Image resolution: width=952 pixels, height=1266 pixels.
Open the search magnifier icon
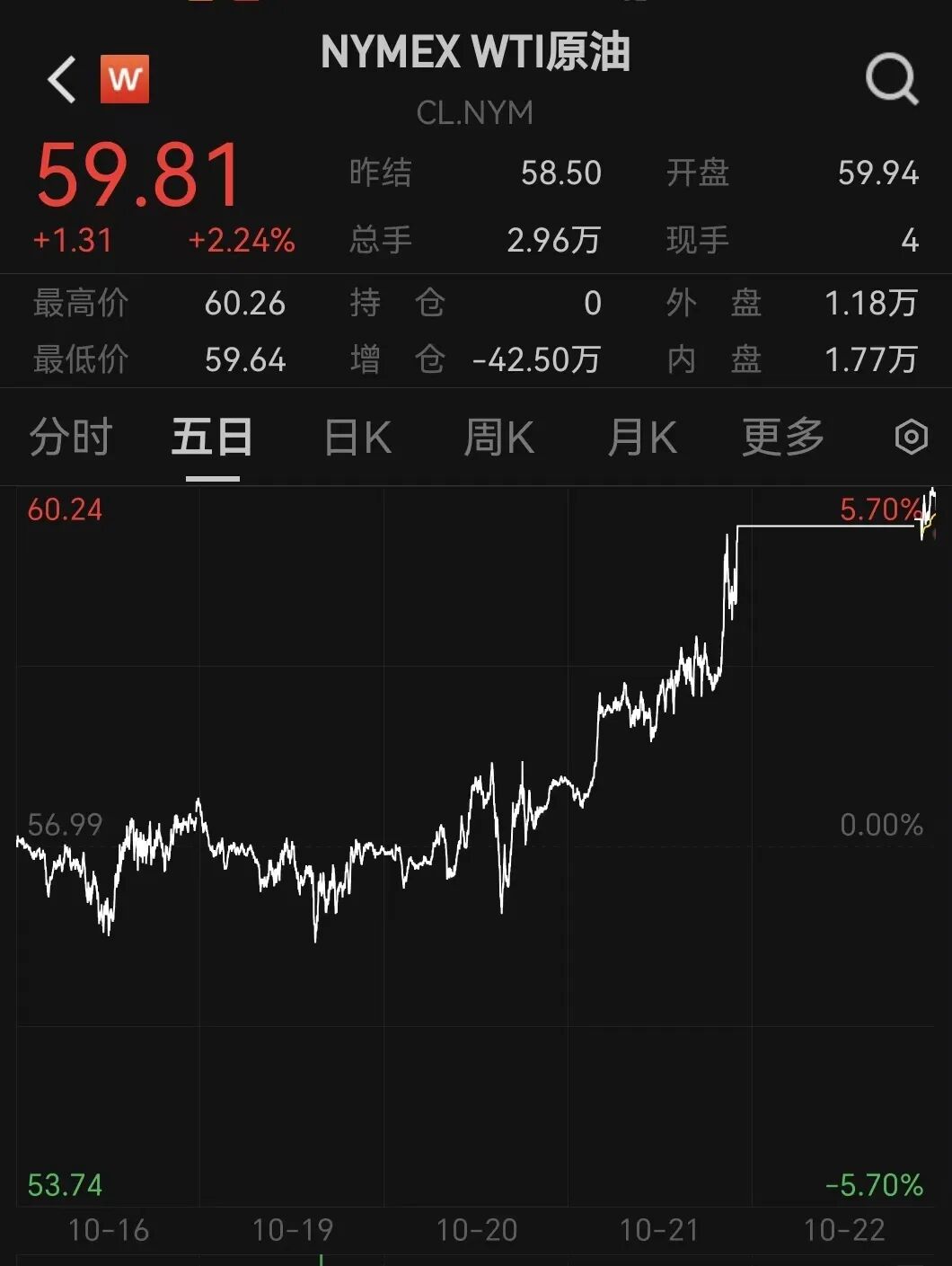click(x=891, y=80)
